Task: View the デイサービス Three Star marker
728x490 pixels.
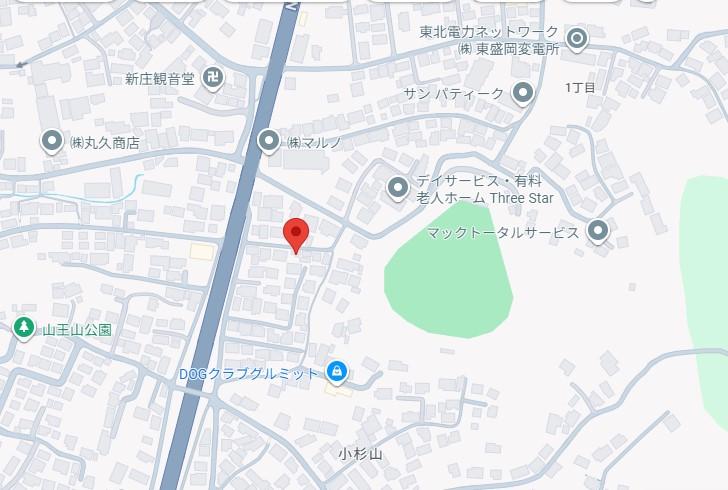Action: tap(398, 187)
